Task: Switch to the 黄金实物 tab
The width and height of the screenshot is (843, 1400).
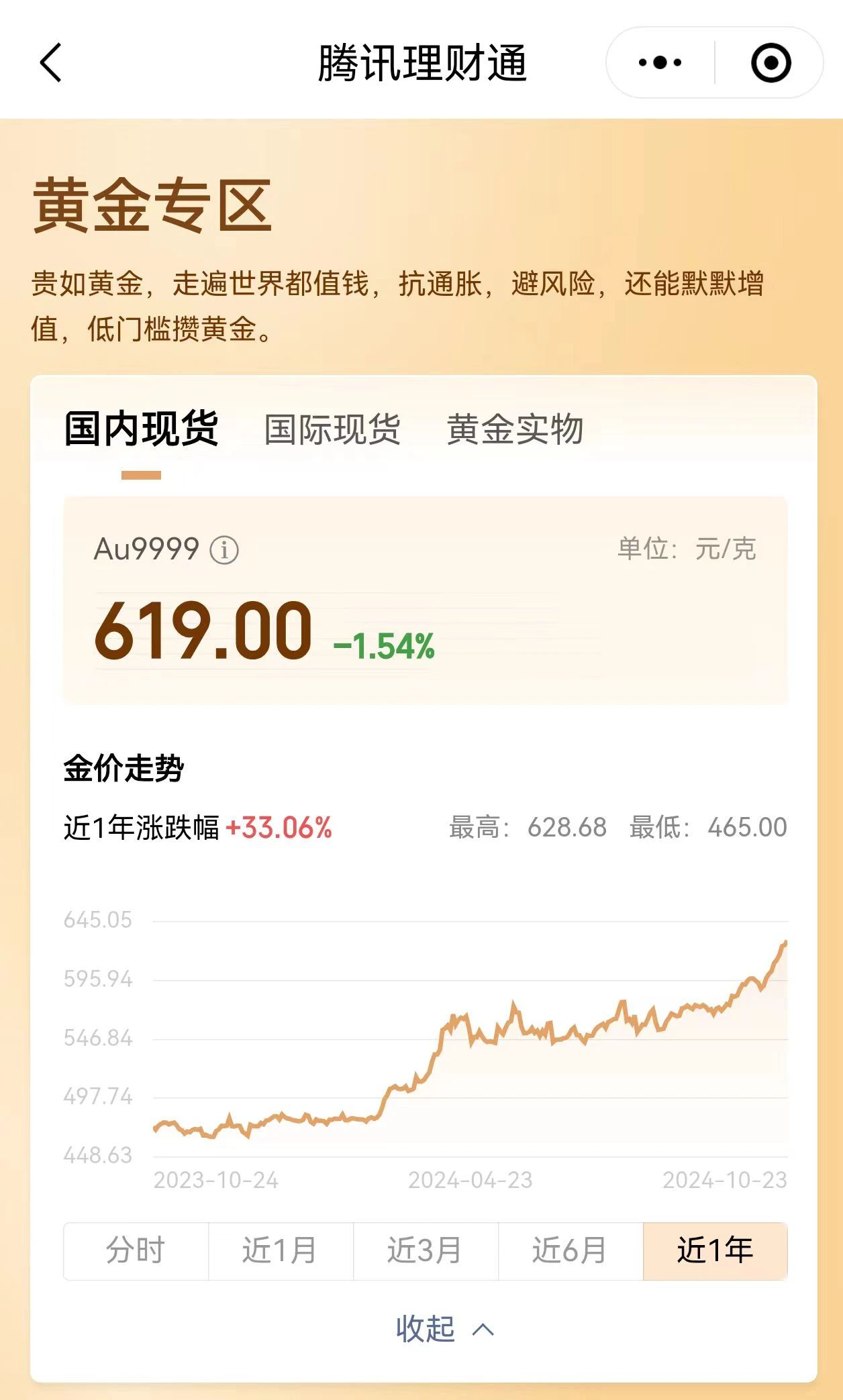Action: point(515,429)
